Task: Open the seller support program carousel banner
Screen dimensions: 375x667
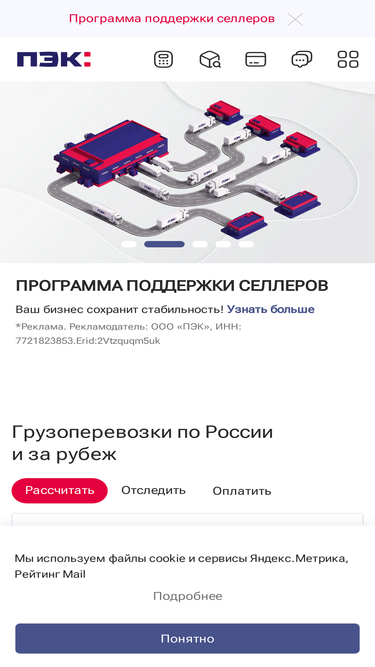Action: click(x=188, y=172)
